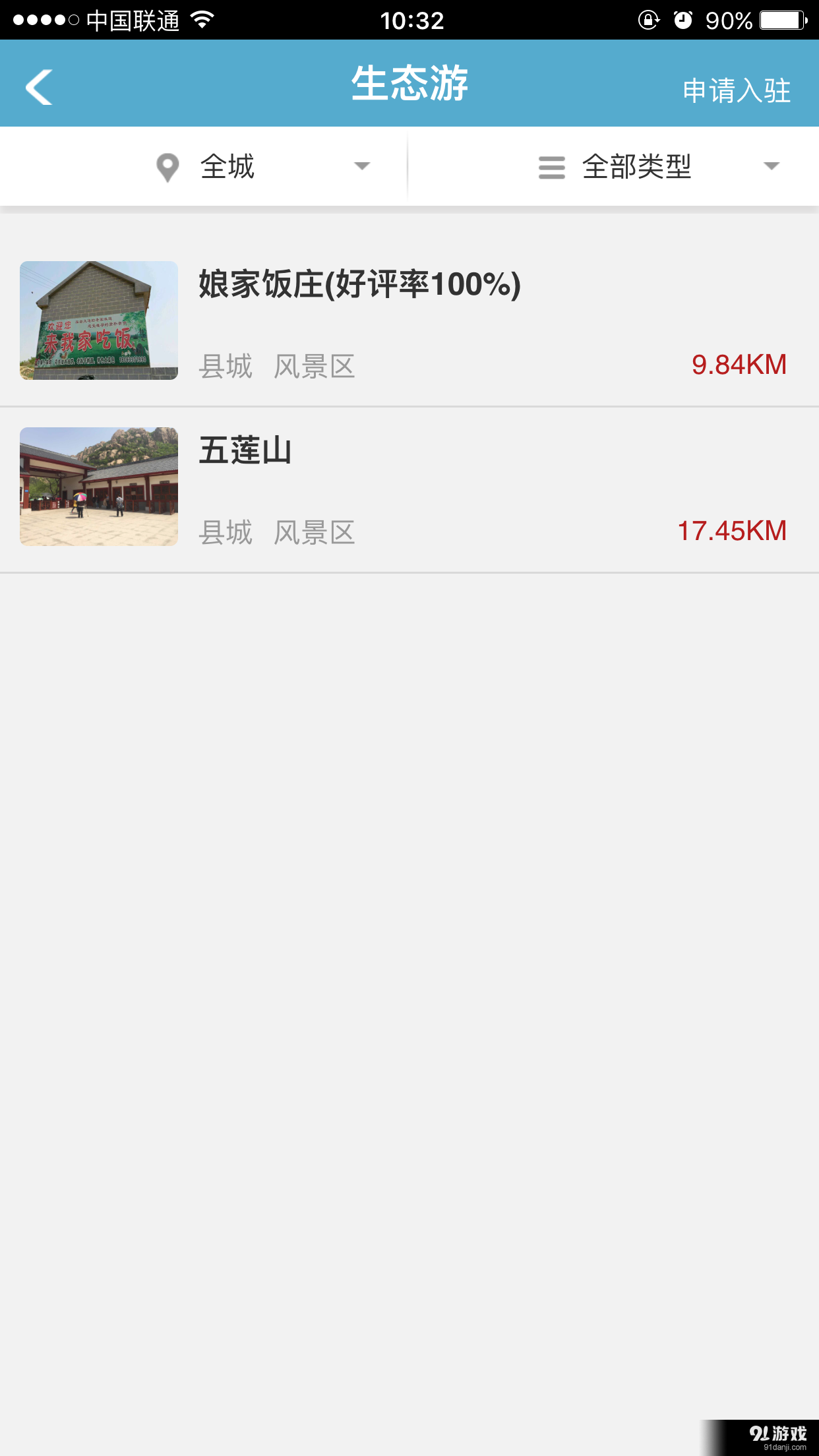
Task: Click the chevron next to 全城
Action: pyautogui.click(x=362, y=167)
